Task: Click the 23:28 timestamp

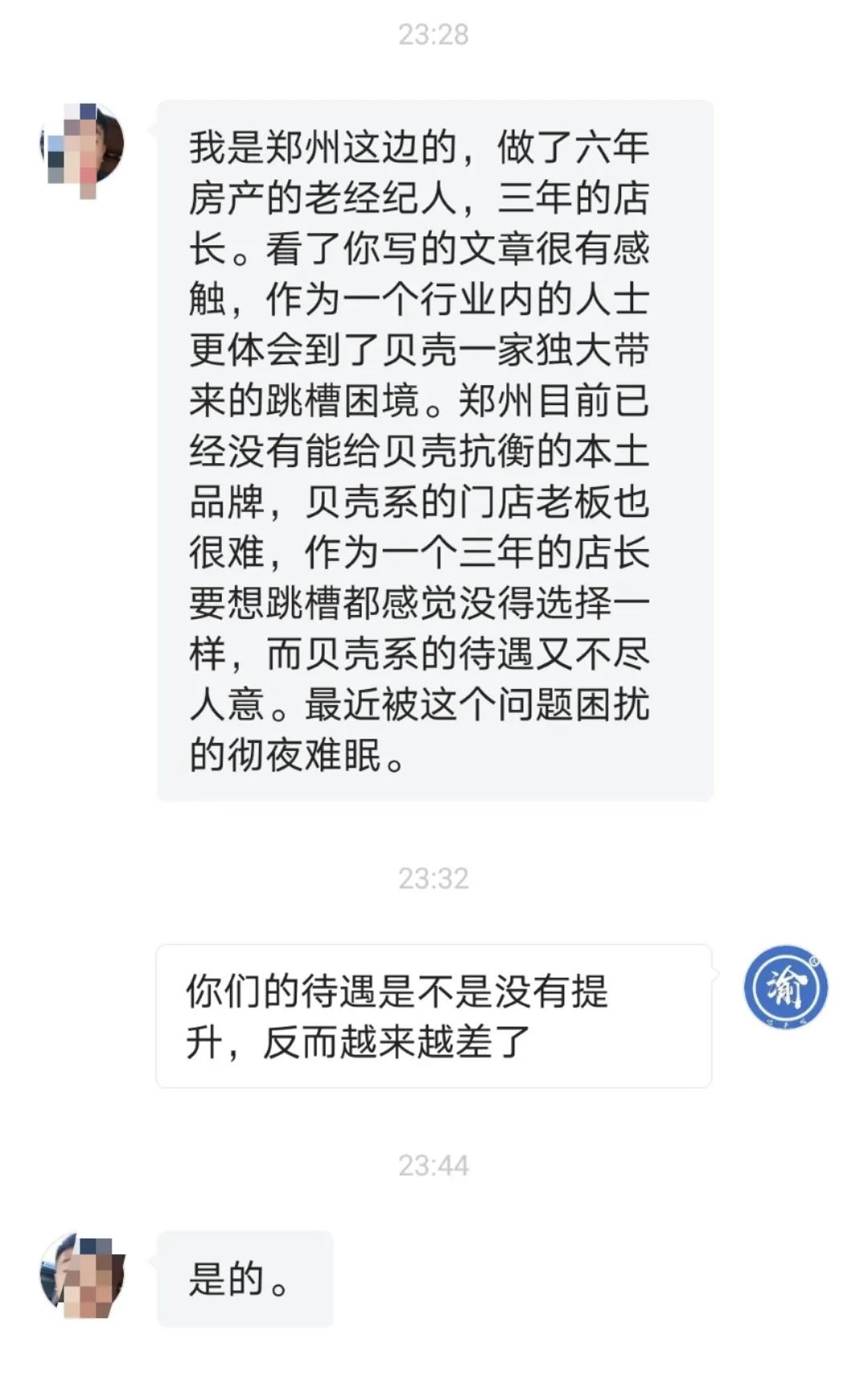Action: pyautogui.click(x=434, y=34)
